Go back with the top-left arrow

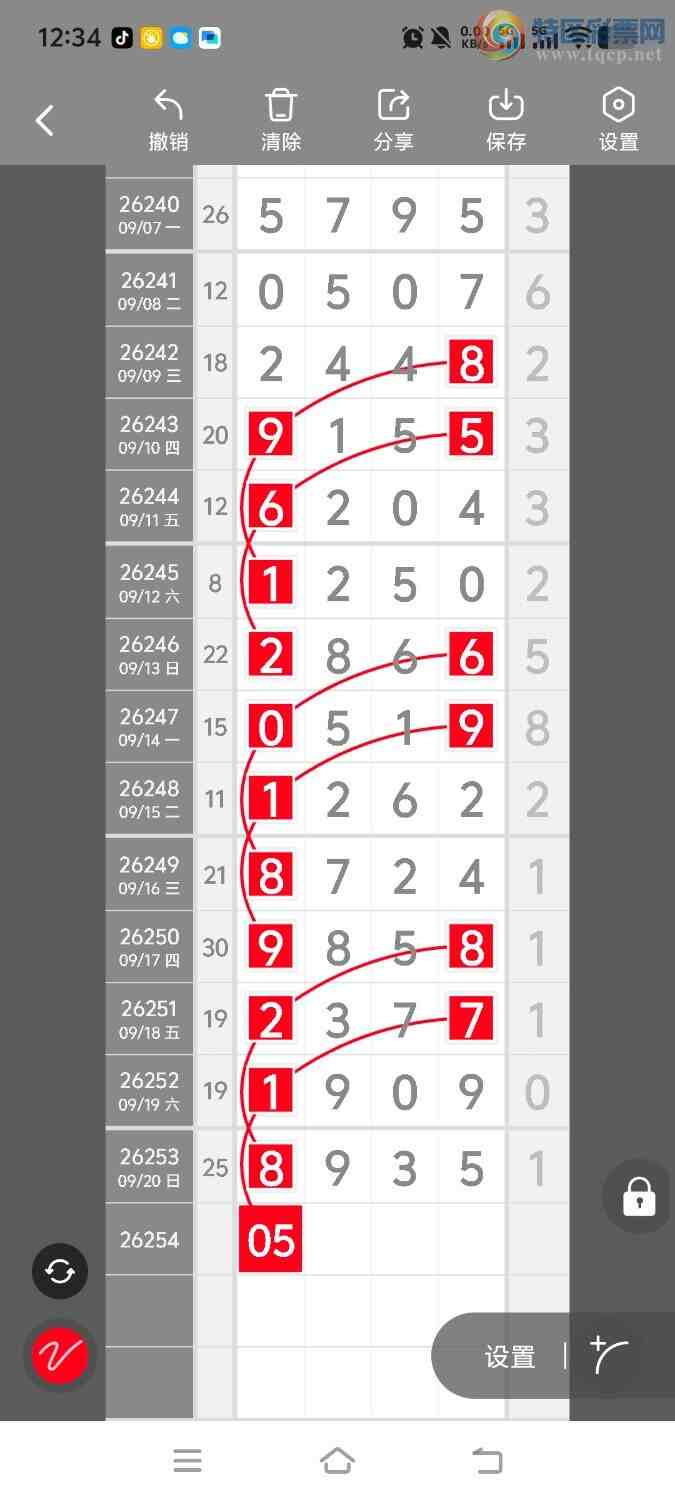pos(45,121)
